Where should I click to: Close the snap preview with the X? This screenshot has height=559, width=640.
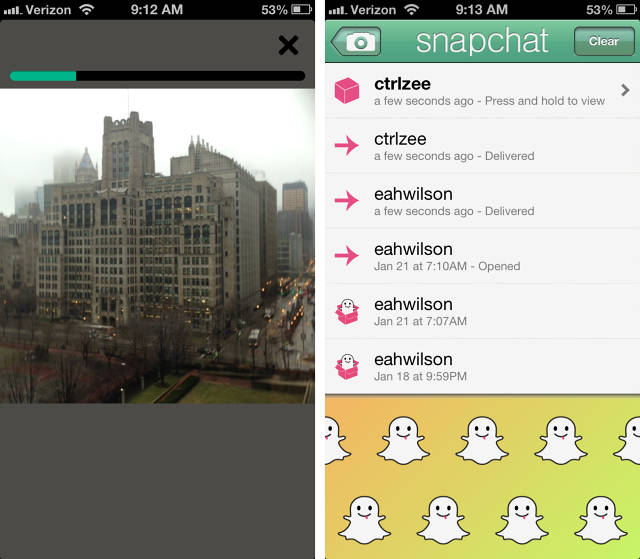pyautogui.click(x=288, y=45)
